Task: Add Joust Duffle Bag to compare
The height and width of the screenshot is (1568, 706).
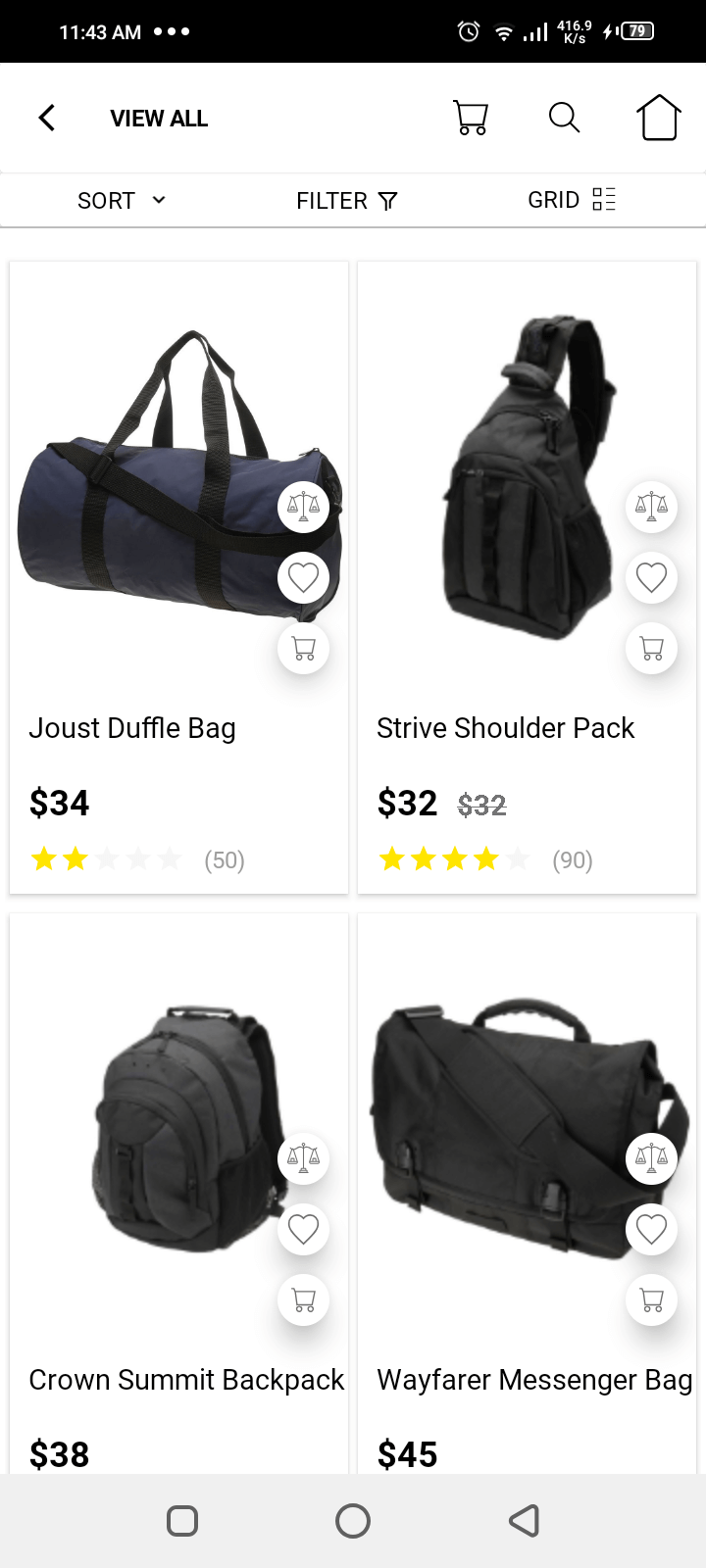Action: (303, 507)
